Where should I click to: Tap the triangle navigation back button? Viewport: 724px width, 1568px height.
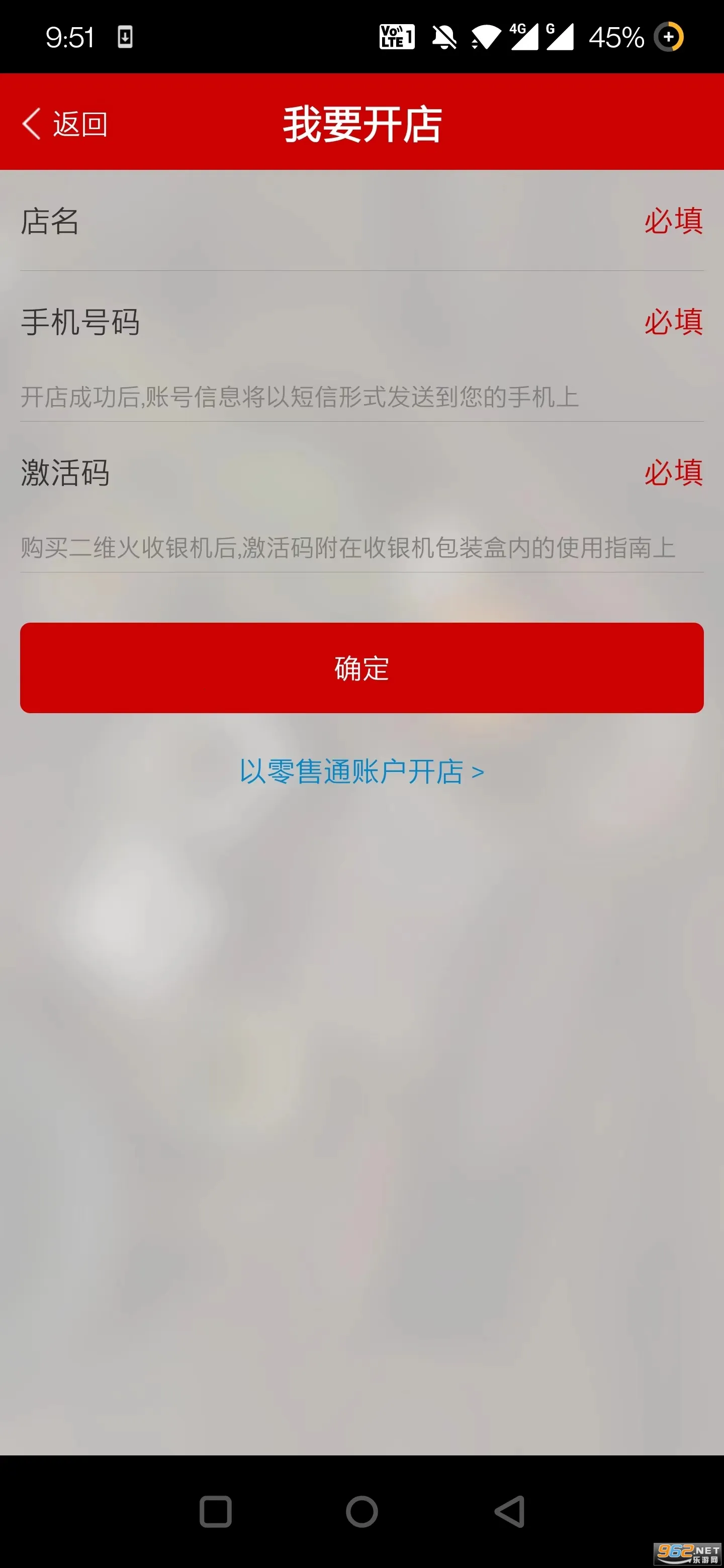tap(509, 1511)
